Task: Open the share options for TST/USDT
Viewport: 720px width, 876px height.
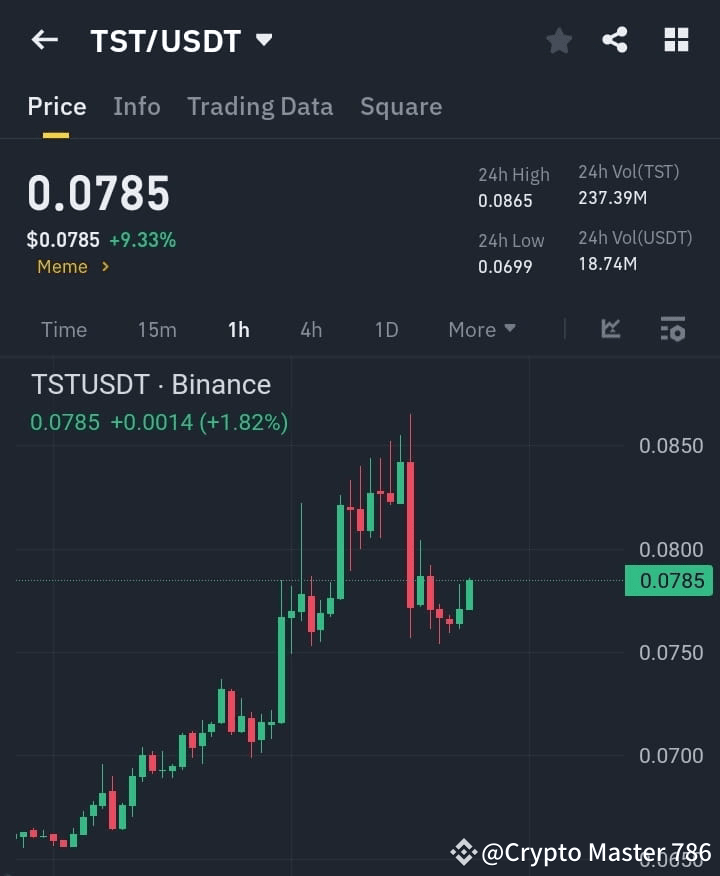Action: pos(616,40)
